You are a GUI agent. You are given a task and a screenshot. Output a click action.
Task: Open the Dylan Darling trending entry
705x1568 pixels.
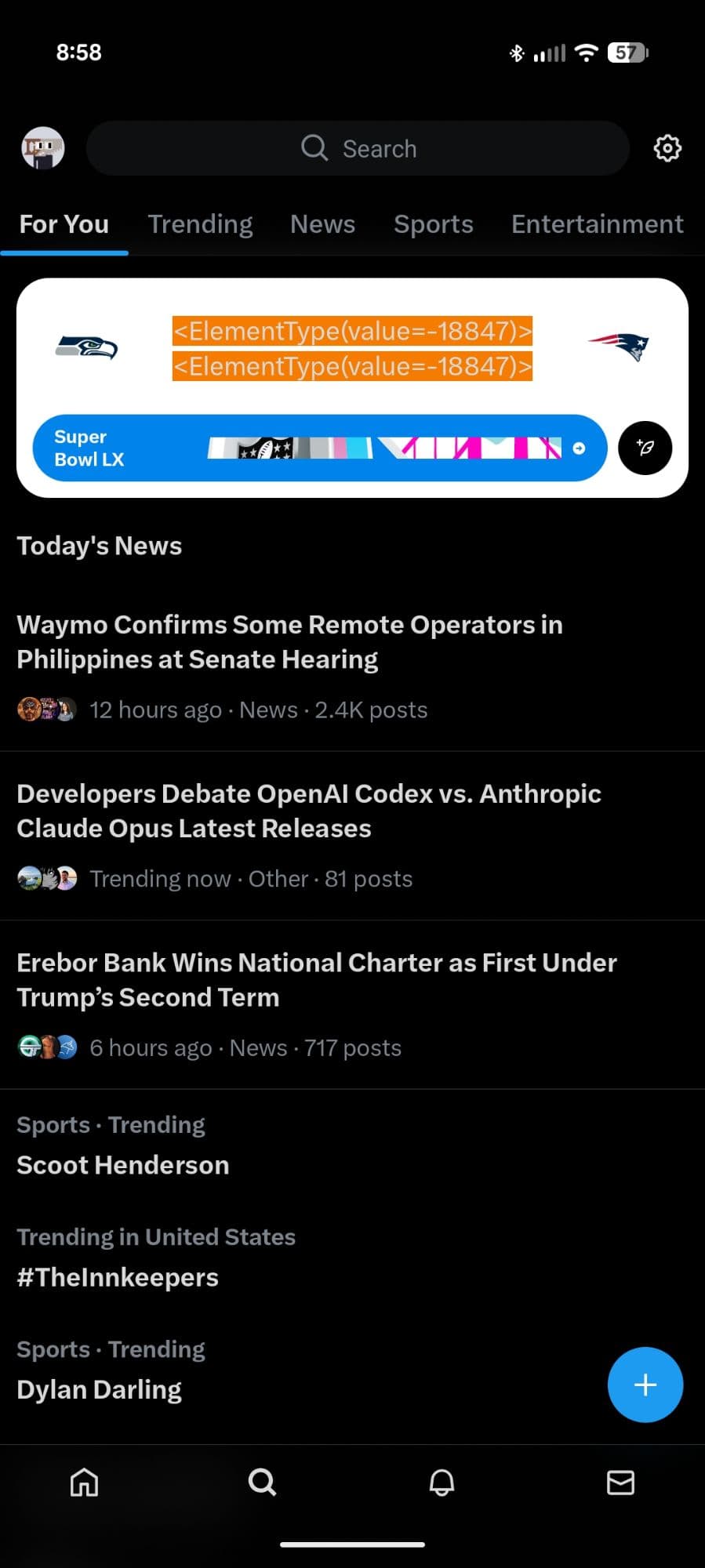coord(99,1389)
